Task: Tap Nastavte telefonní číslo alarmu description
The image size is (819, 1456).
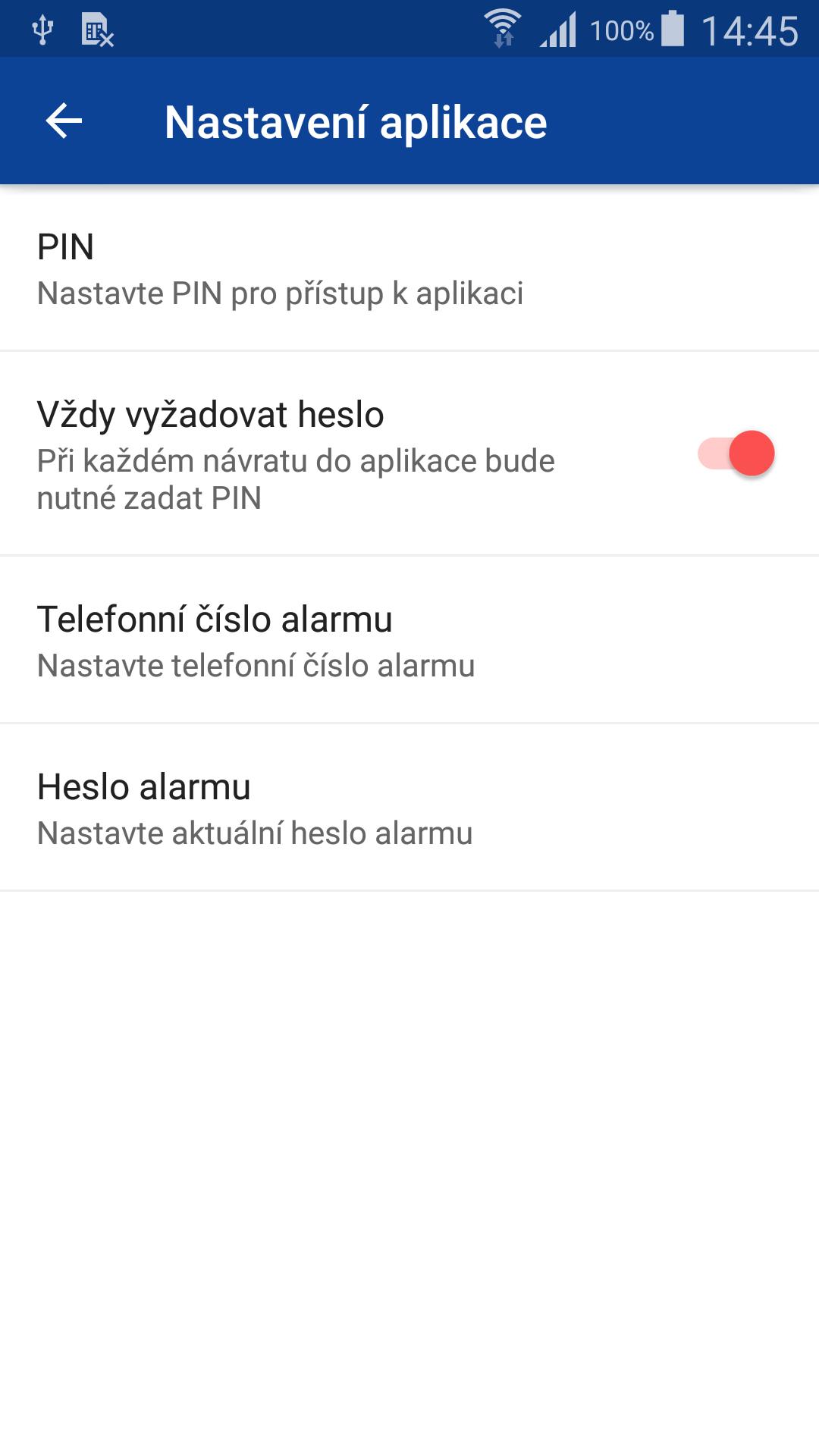Action: pos(256,667)
